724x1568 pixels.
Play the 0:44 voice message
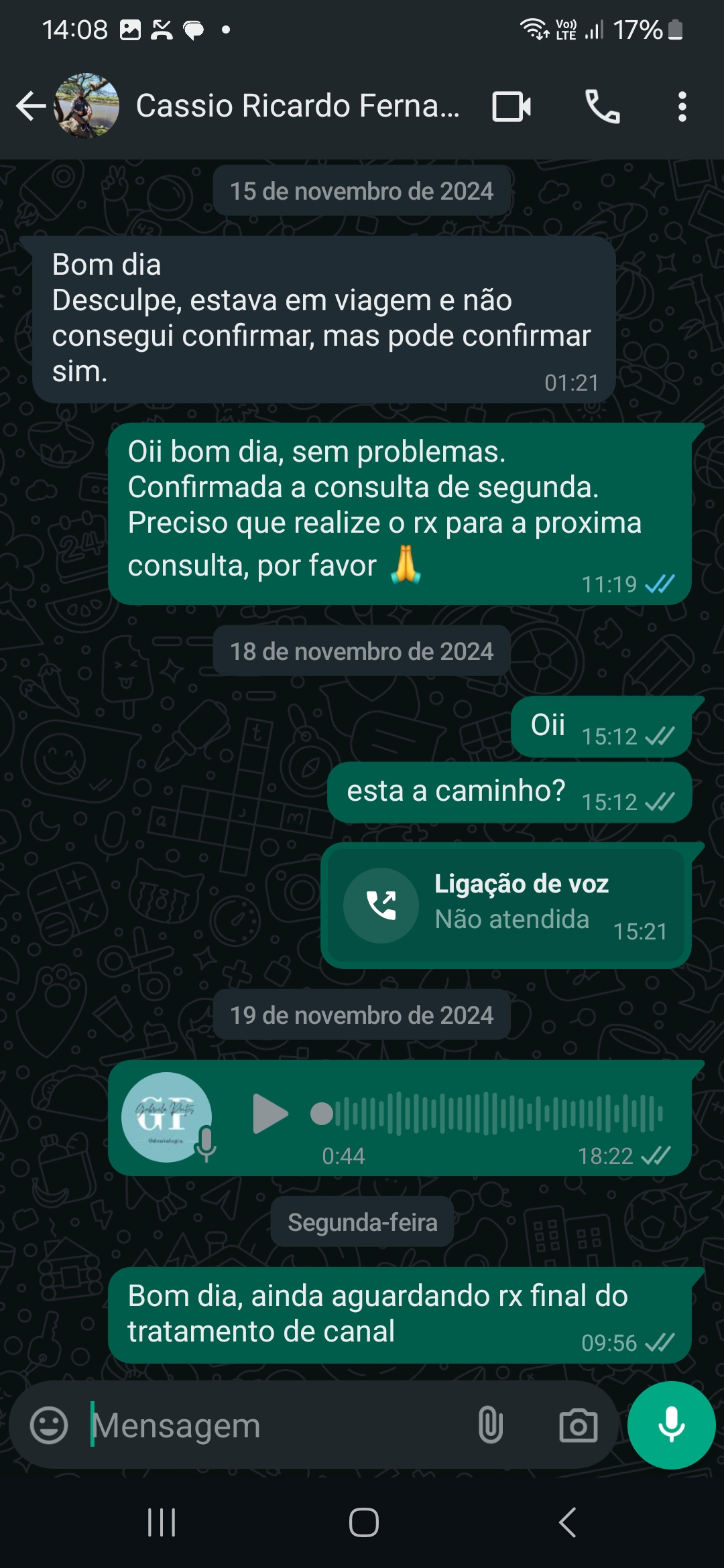(x=270, y=1114)
